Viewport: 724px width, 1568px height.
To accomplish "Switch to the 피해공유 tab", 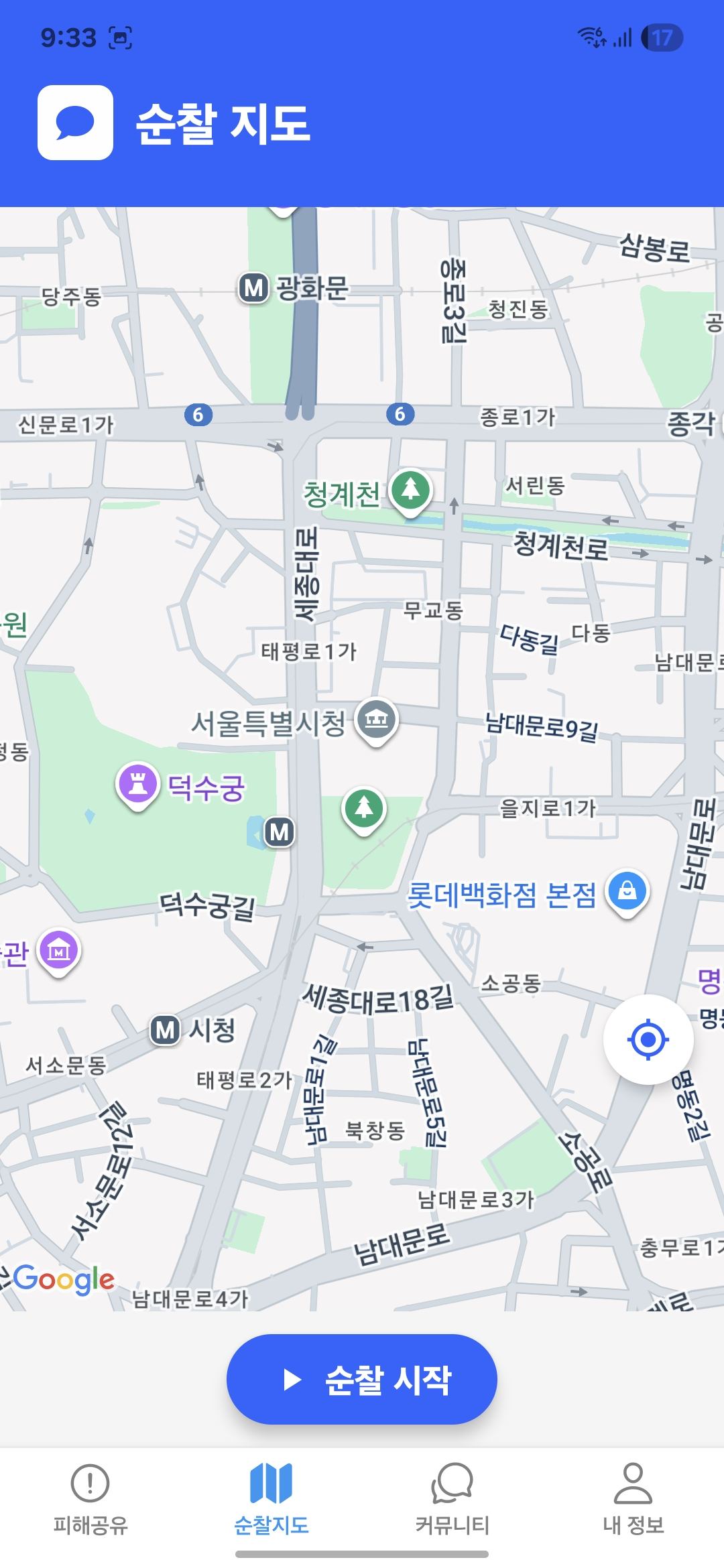I will pyautogui.click(x=90, y=1500).
